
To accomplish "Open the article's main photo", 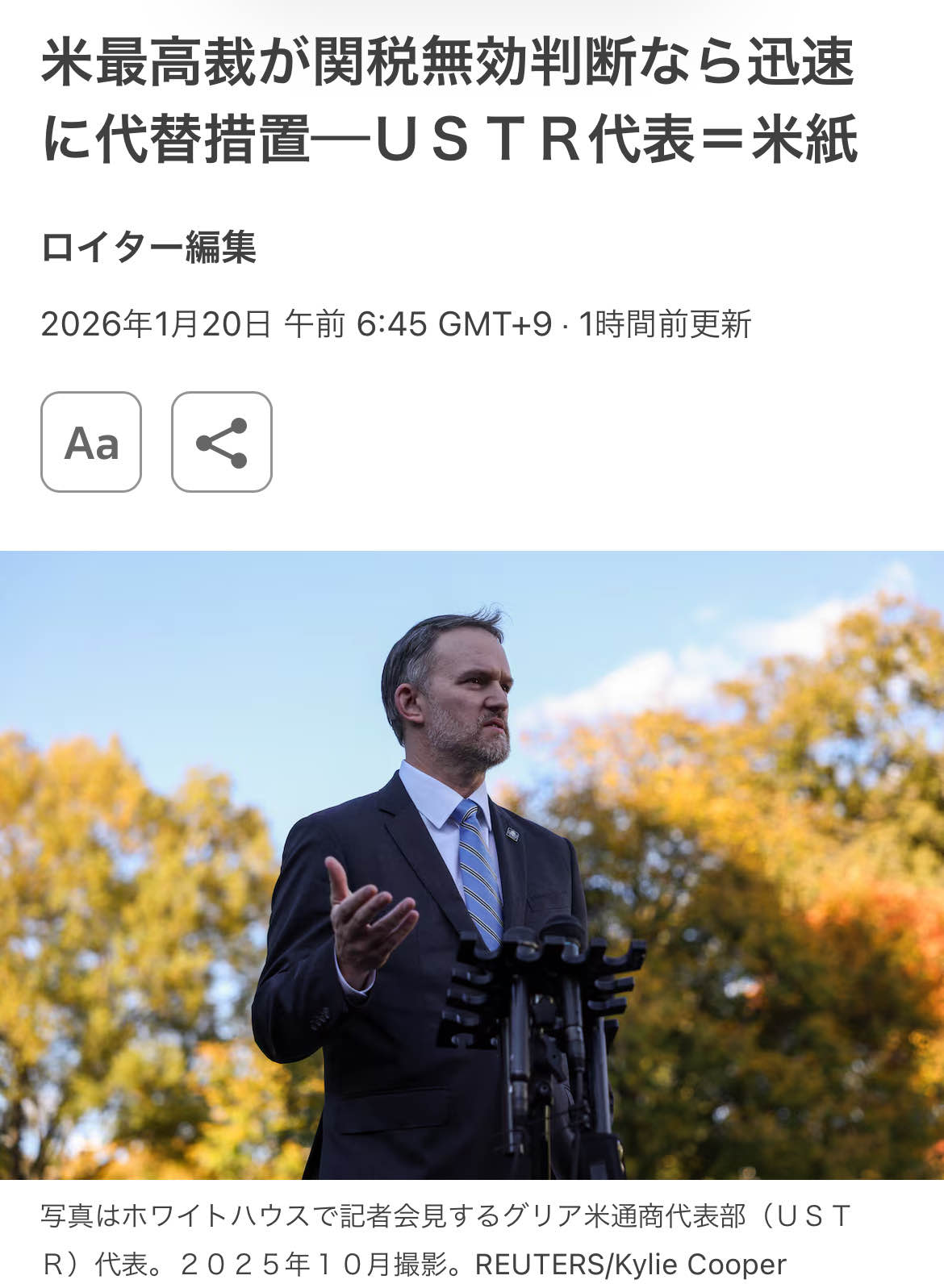I will pos(472,865).
